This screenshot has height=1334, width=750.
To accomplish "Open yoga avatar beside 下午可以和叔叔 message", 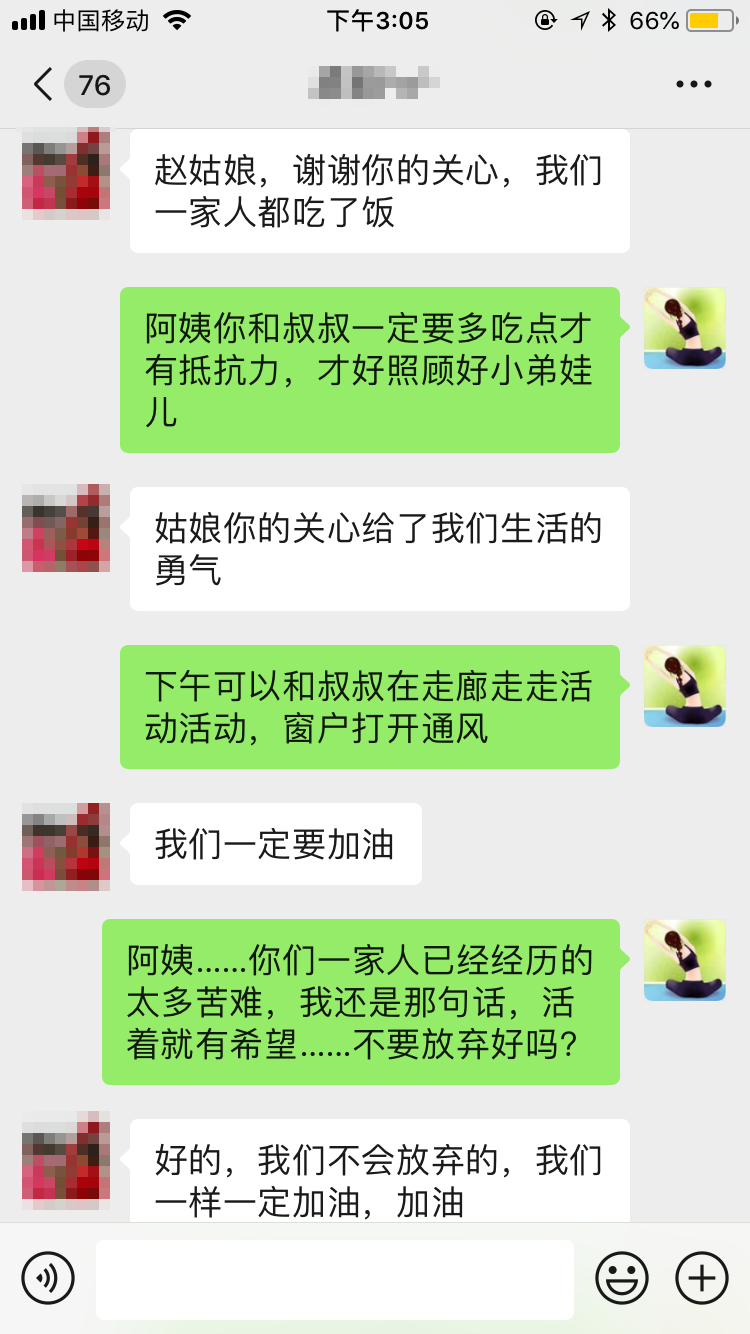I will click(x=685, y=686).
